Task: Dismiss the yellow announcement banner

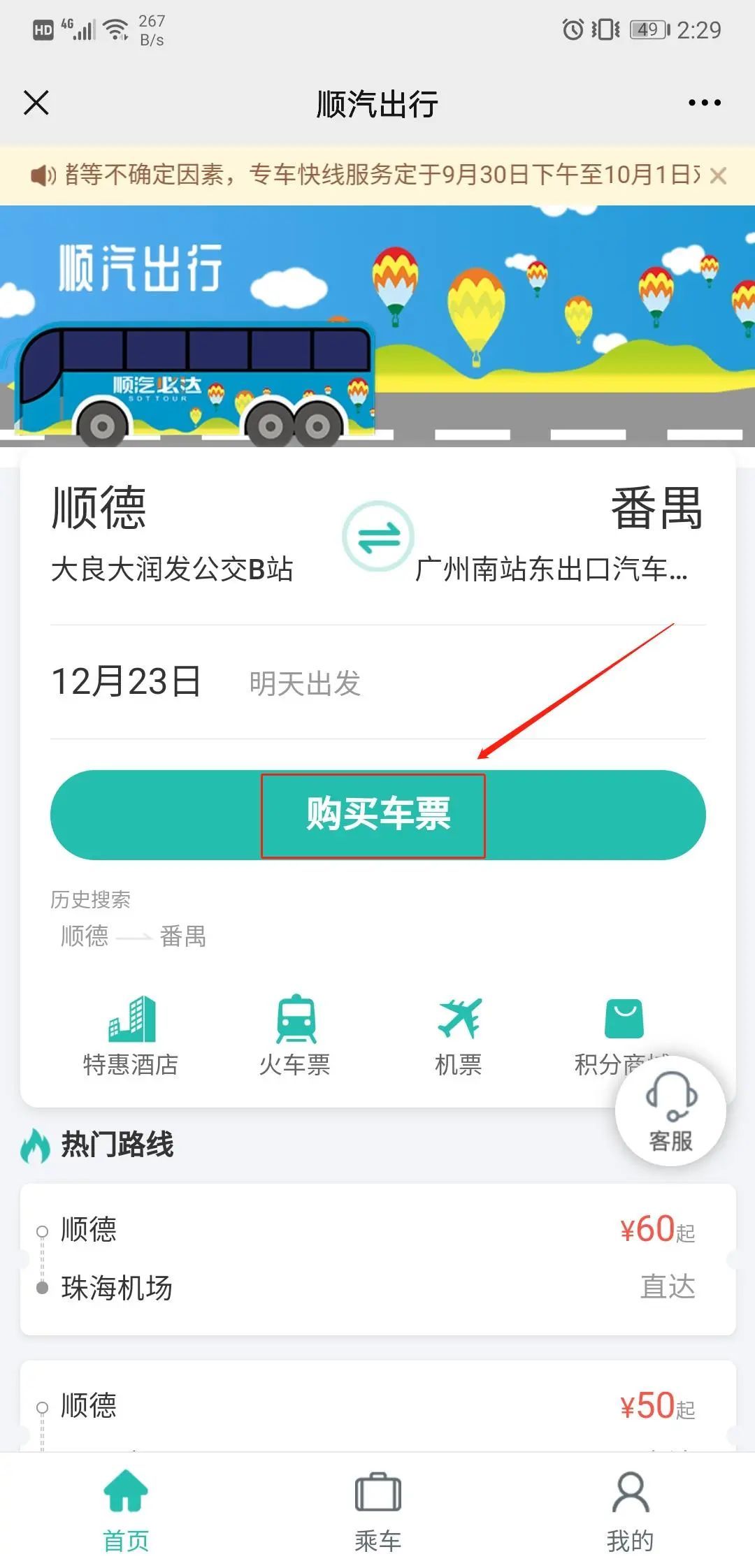Action: tap(718, 175)
